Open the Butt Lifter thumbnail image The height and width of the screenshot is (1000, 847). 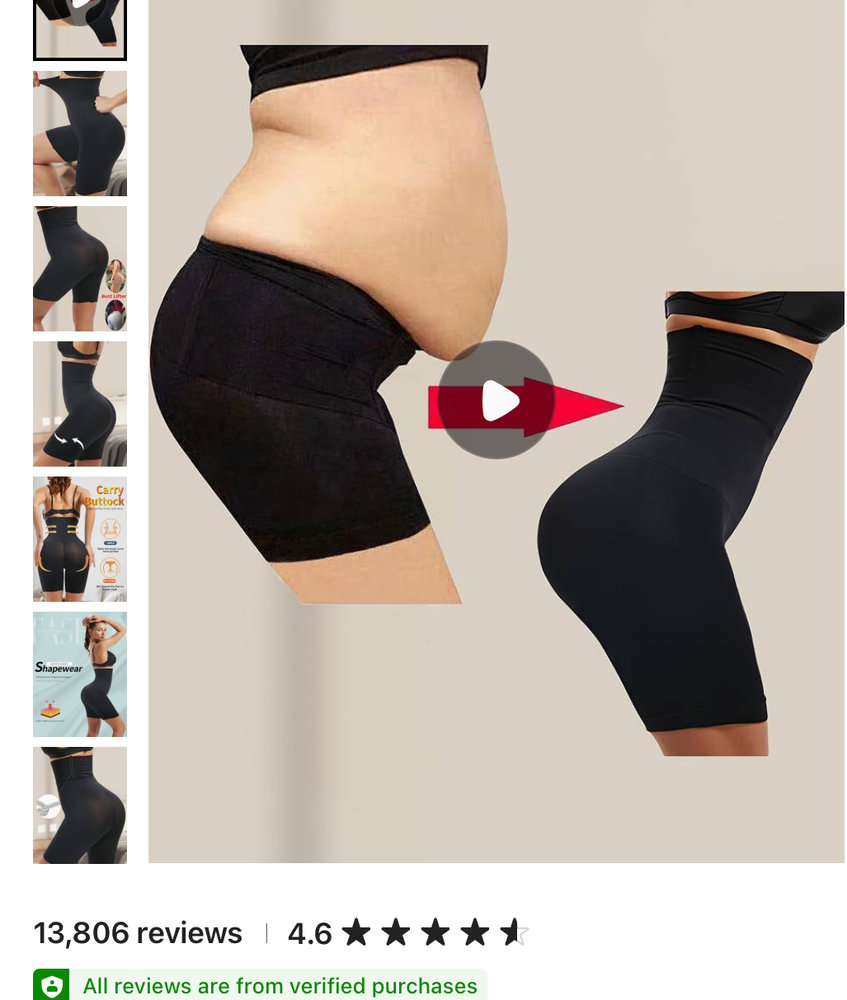click(80, 268)
